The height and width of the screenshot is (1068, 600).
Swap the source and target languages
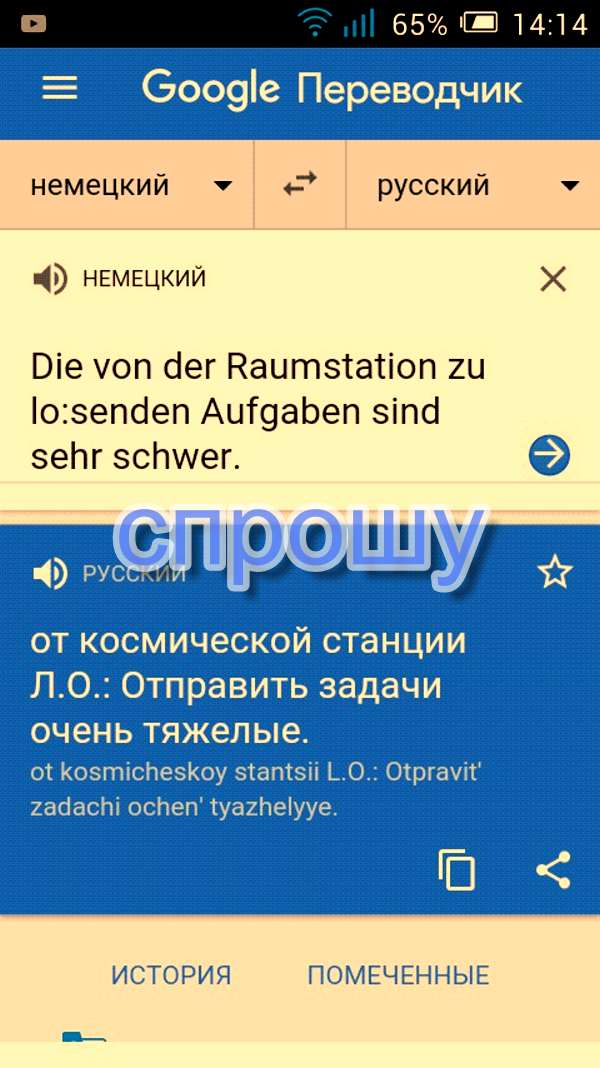click(x=300, y=185)
